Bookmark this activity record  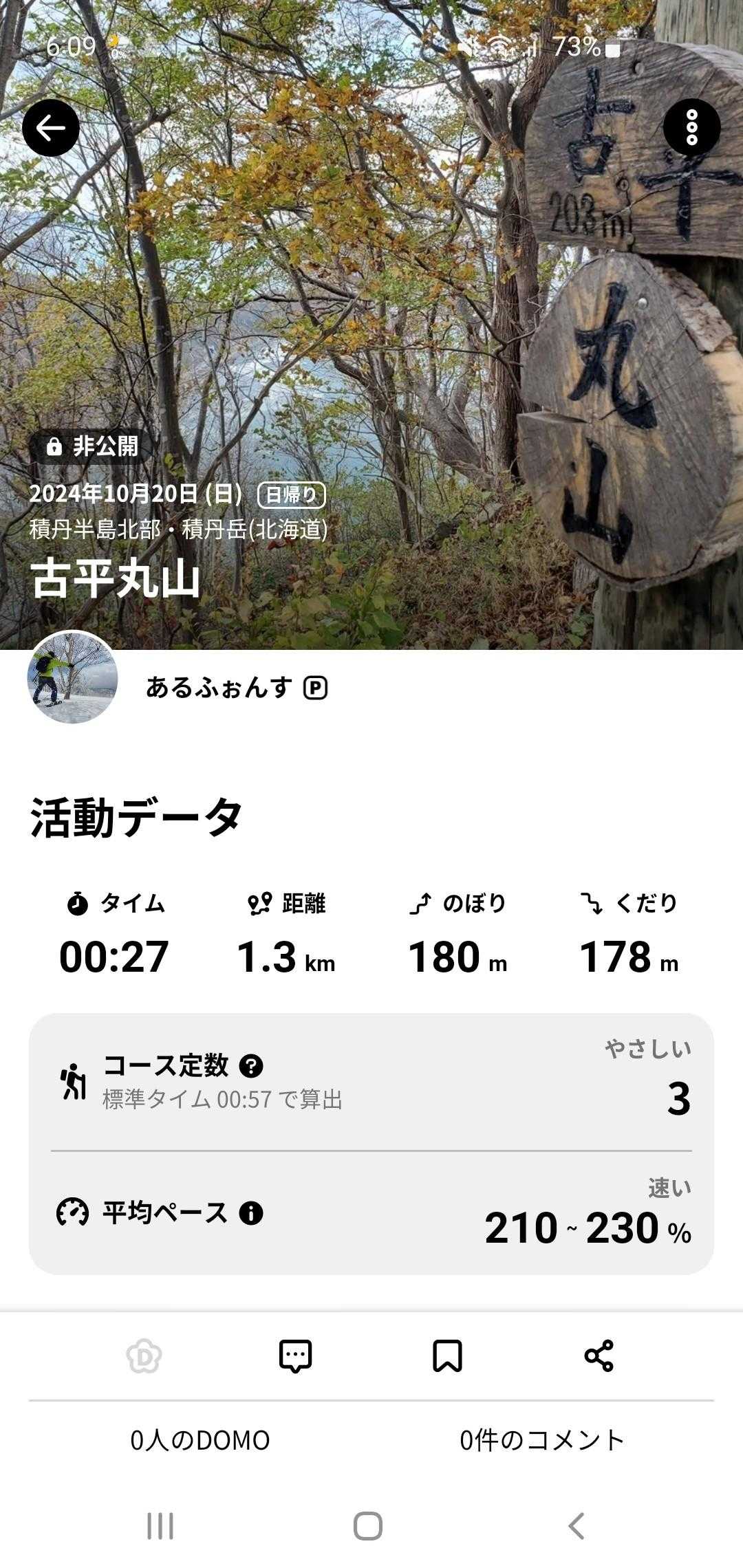coord(447,1356)
